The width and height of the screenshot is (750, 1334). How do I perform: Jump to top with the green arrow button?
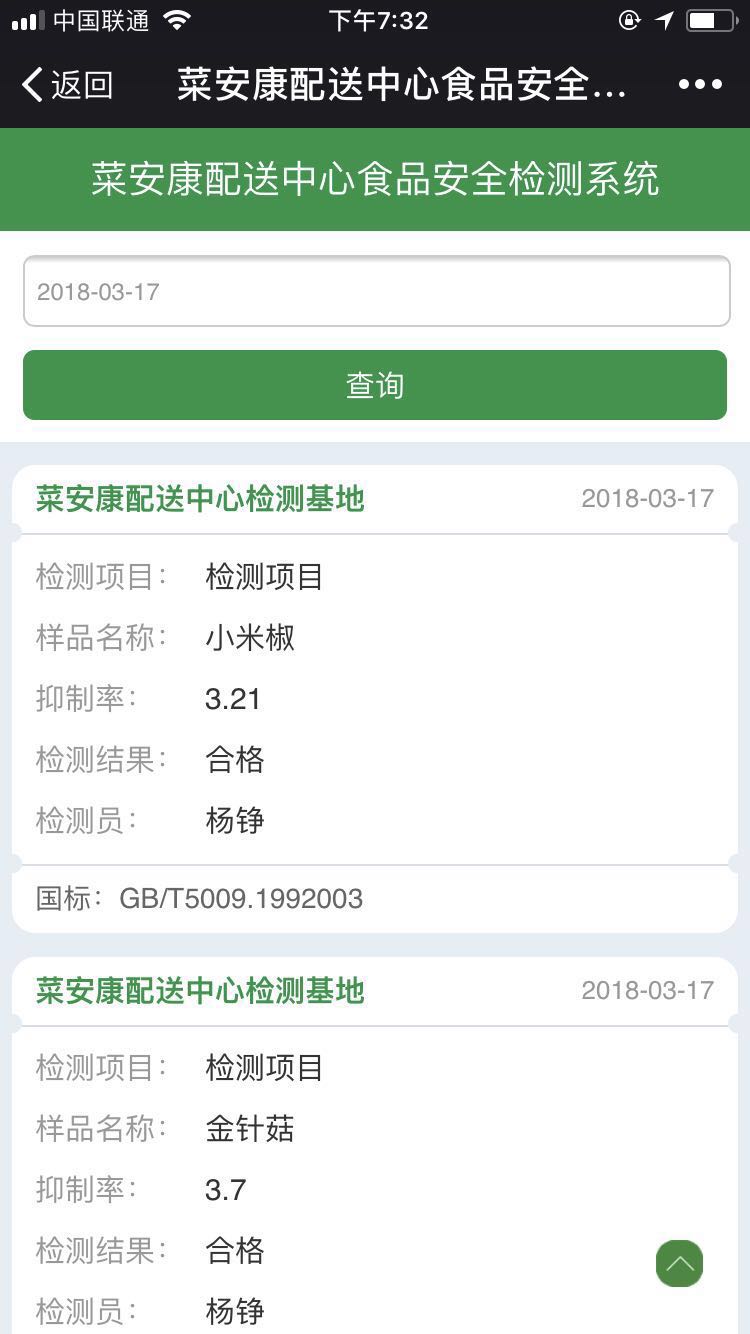point(679,1264)
